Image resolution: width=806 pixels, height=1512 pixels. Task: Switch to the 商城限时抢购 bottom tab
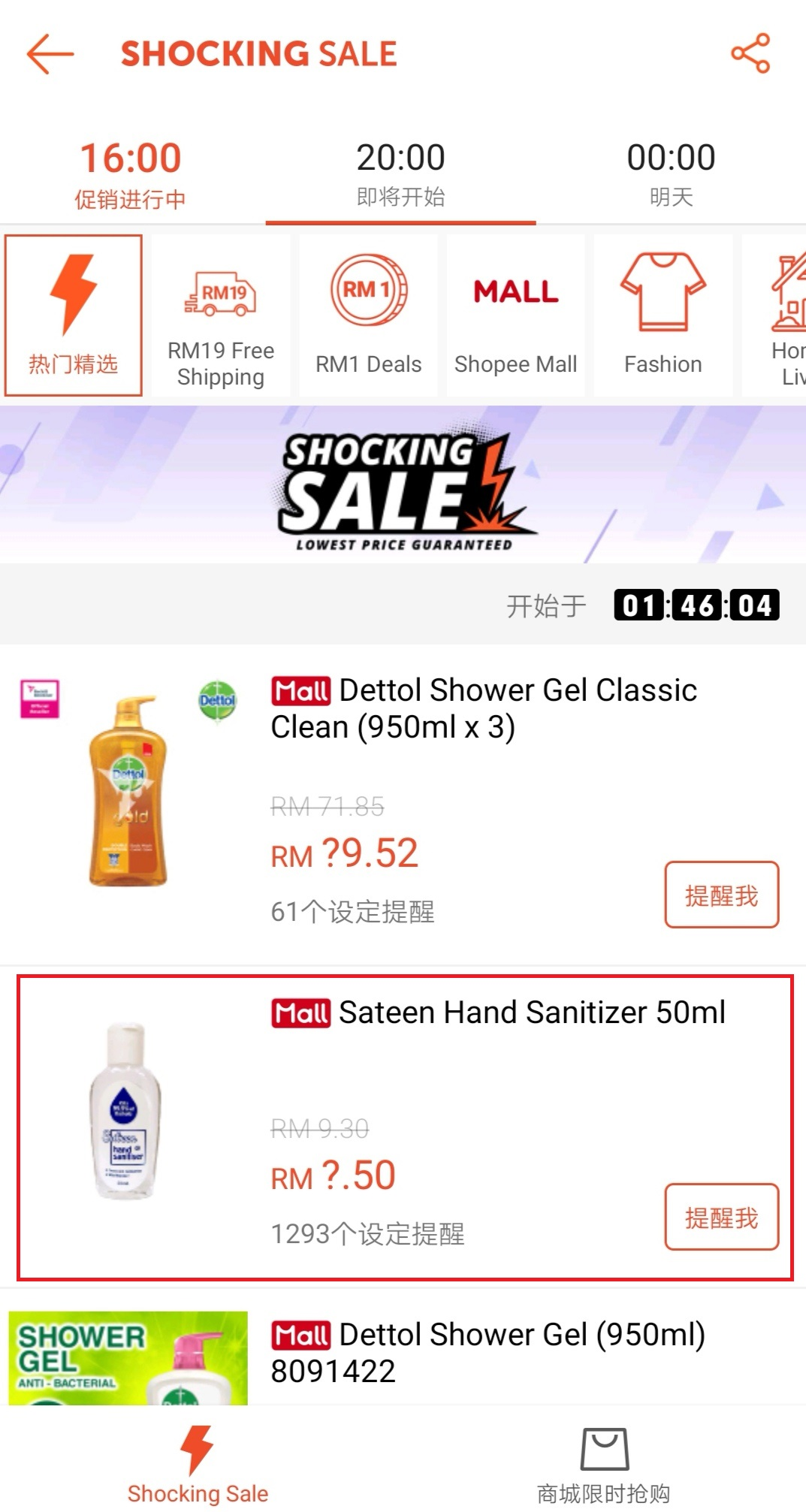click(x=603, y=1464)
